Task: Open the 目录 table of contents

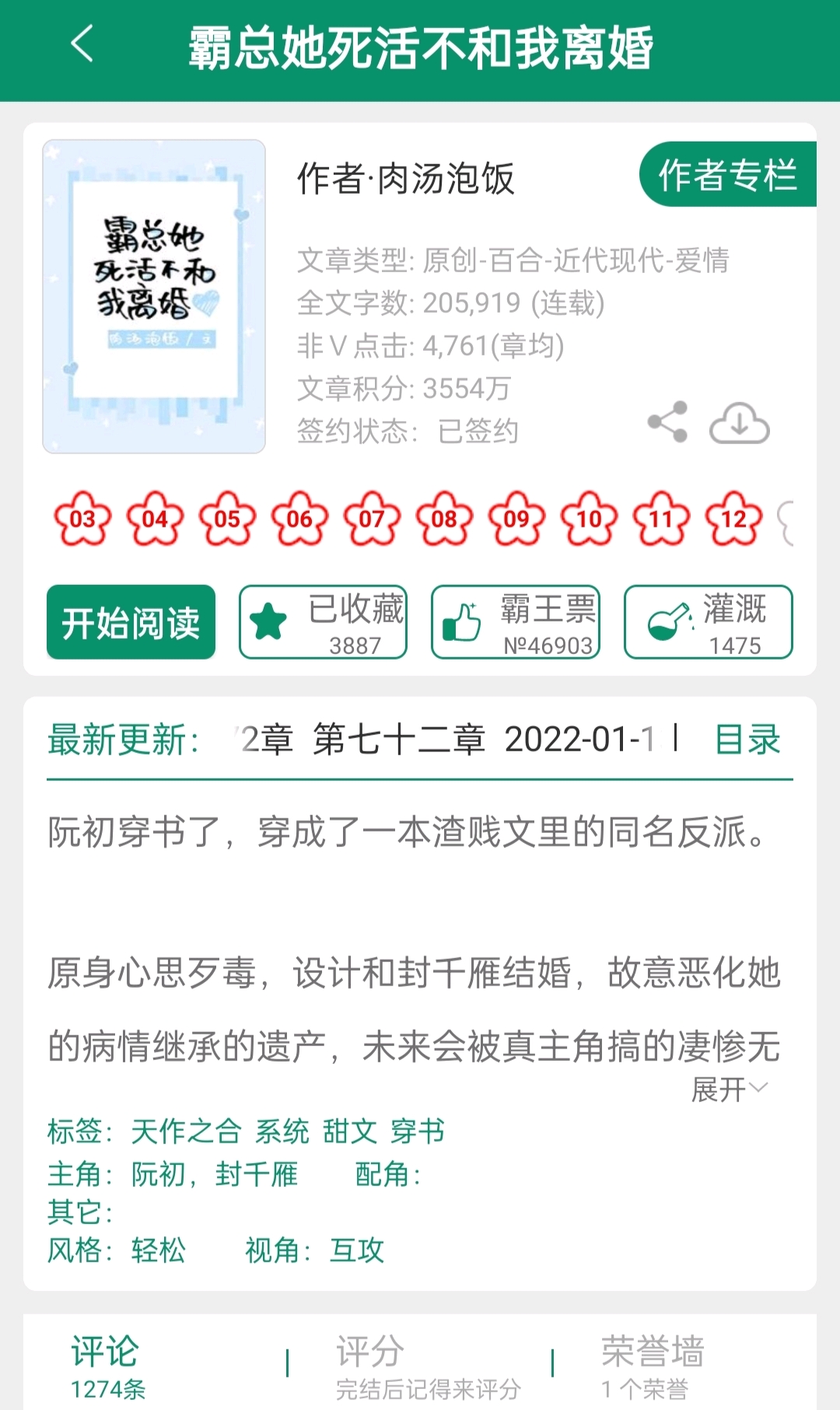Action: pos(747,740)
